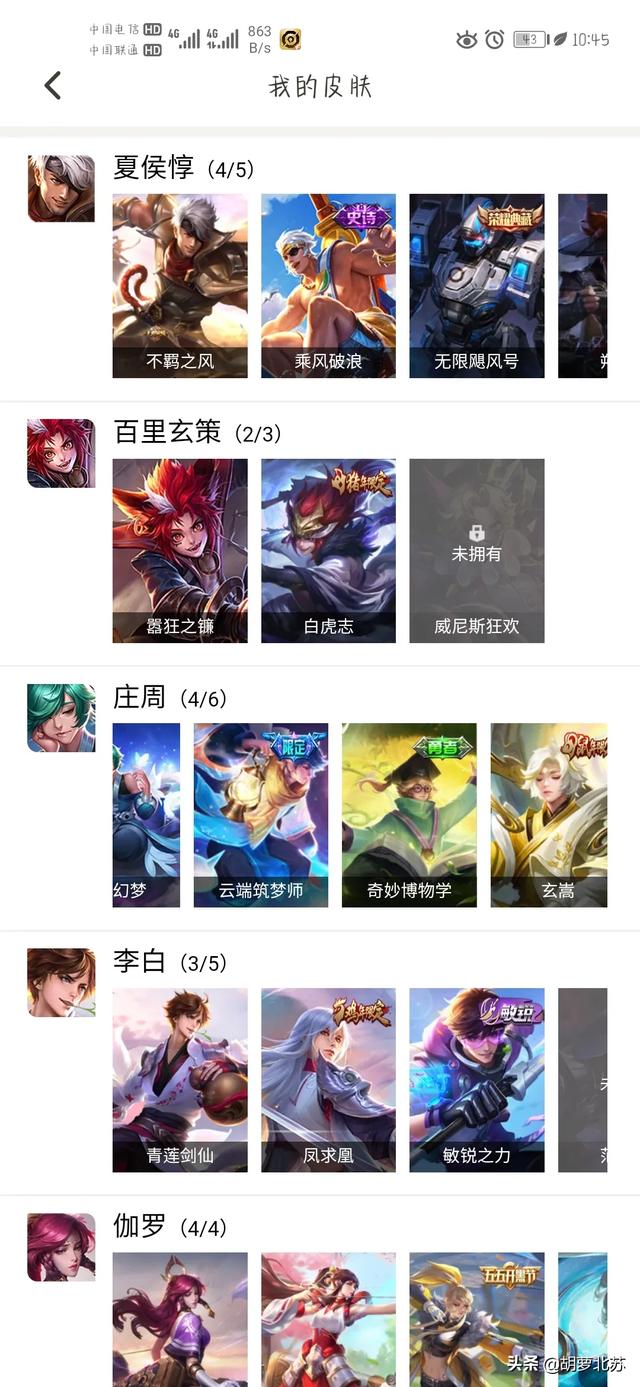Tap the 李白 hero avatar
Screen dimensions: 640x1387
point(61,982)
